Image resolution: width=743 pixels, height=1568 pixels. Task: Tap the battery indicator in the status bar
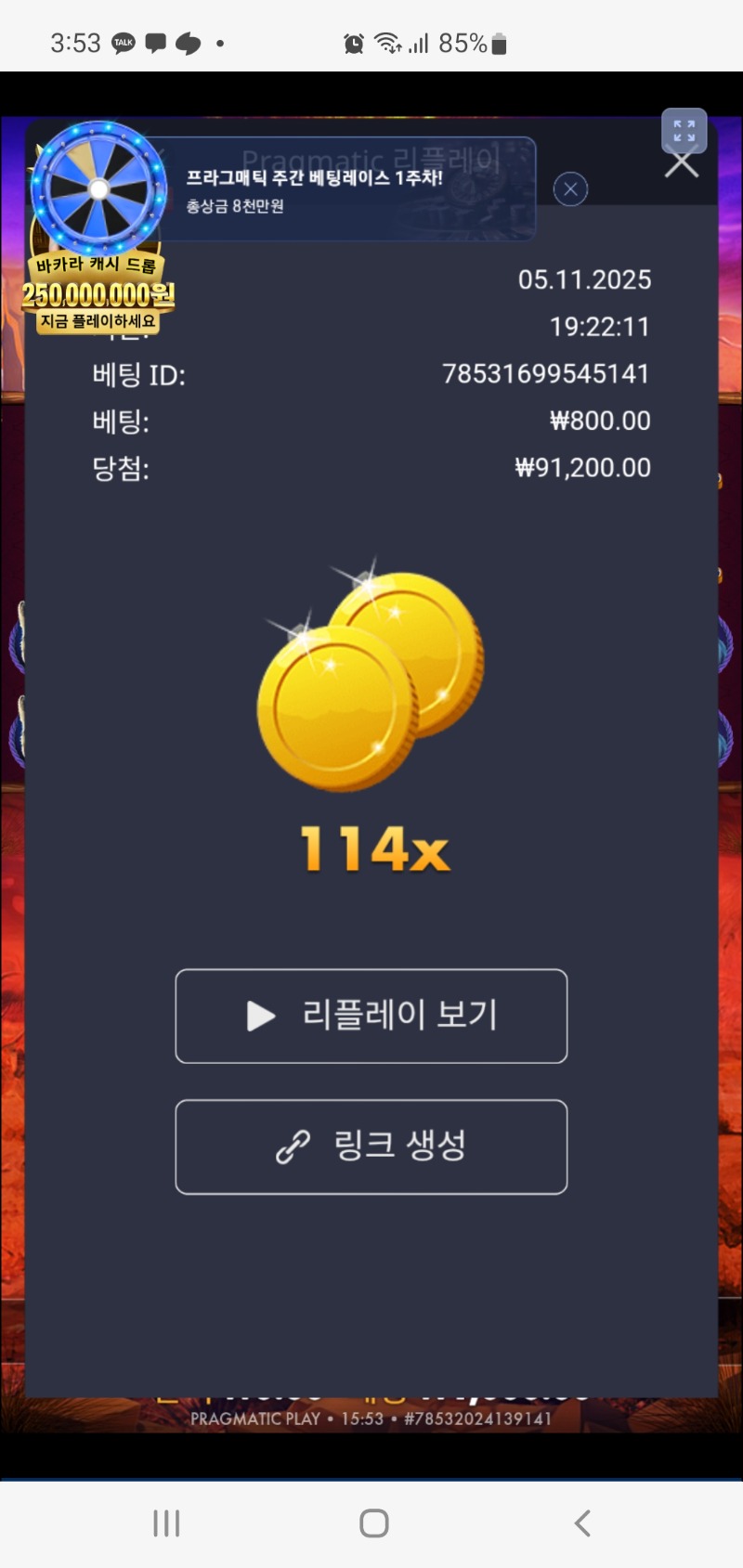499,41
